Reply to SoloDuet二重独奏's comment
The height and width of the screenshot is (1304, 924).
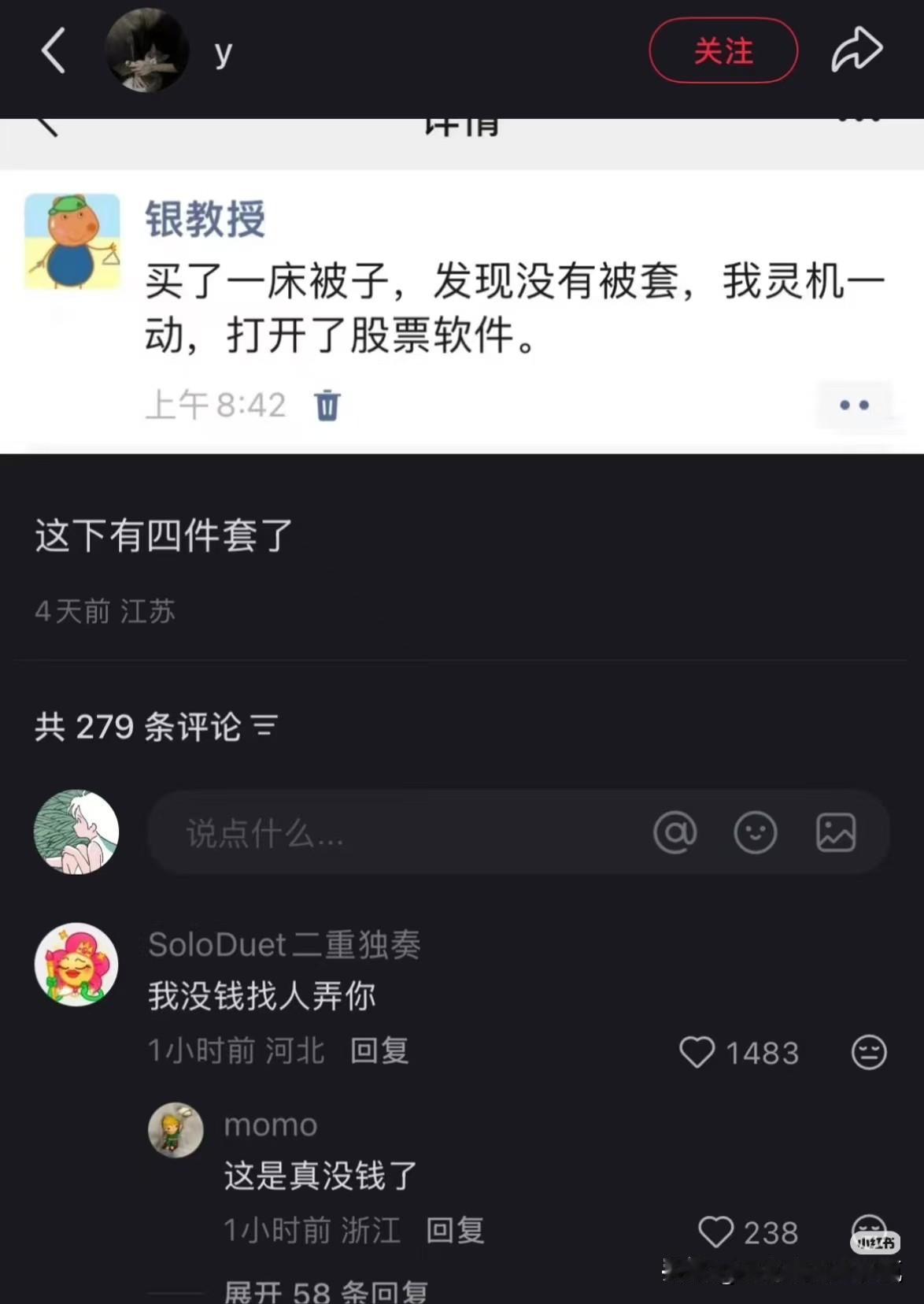click(x=379, y=1053)
